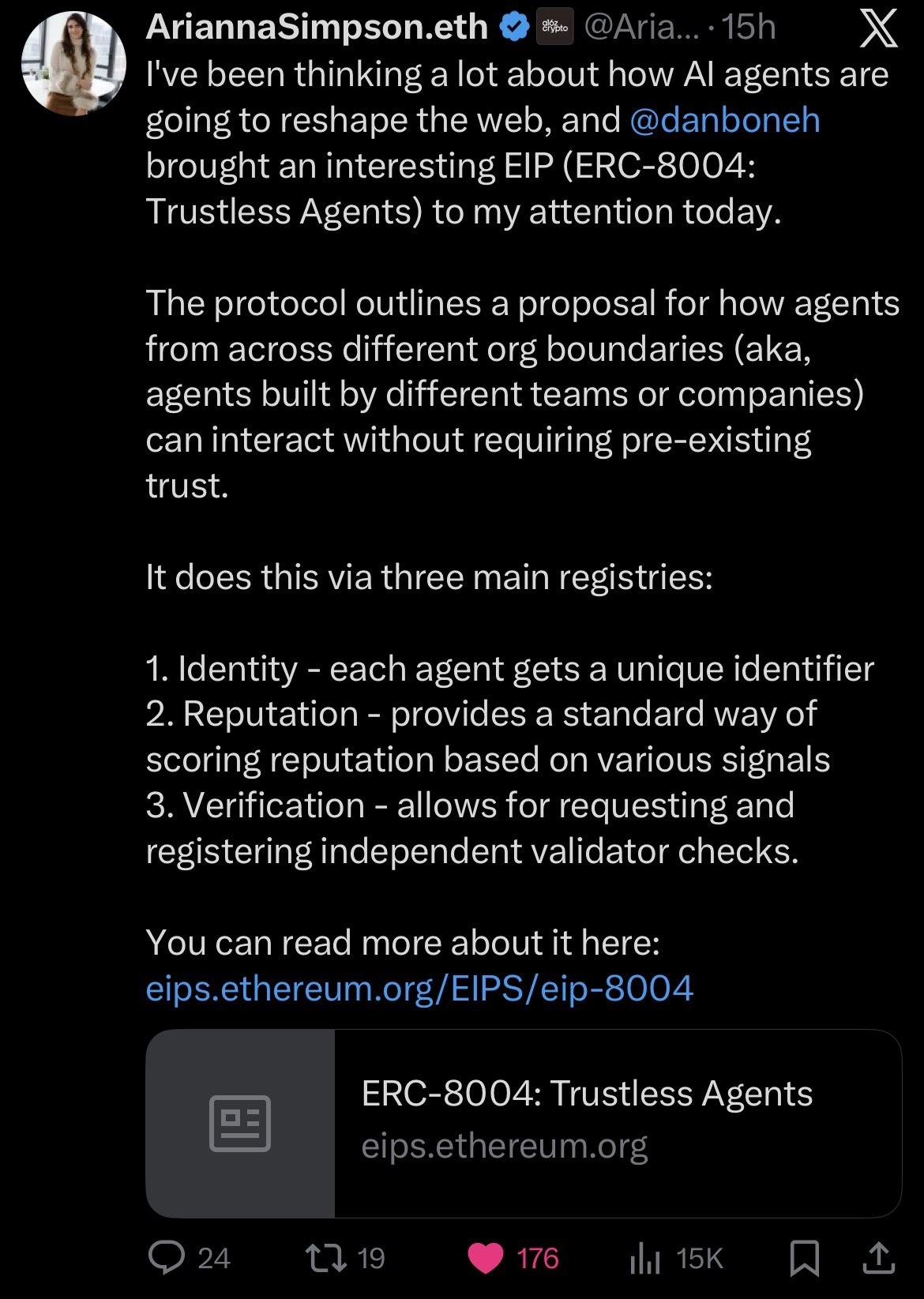Open the eips.ethereum.org/EIPS/eip-8004 link
Image resolution: width=924 pixels, height=1299 pixels.
419,988
